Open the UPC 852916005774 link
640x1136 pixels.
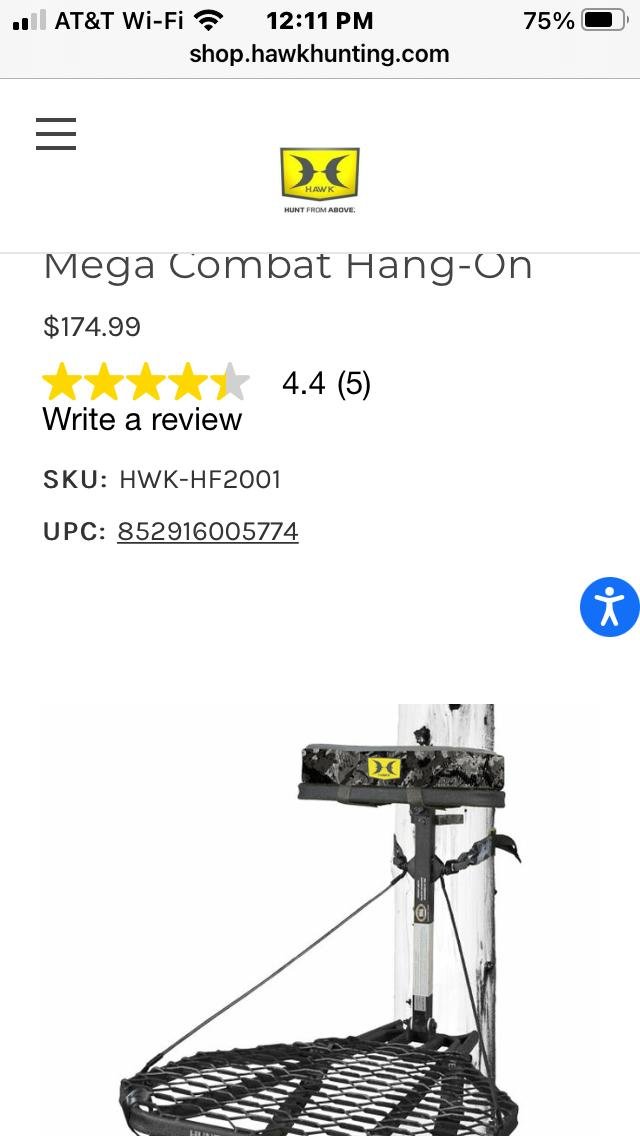208,532
